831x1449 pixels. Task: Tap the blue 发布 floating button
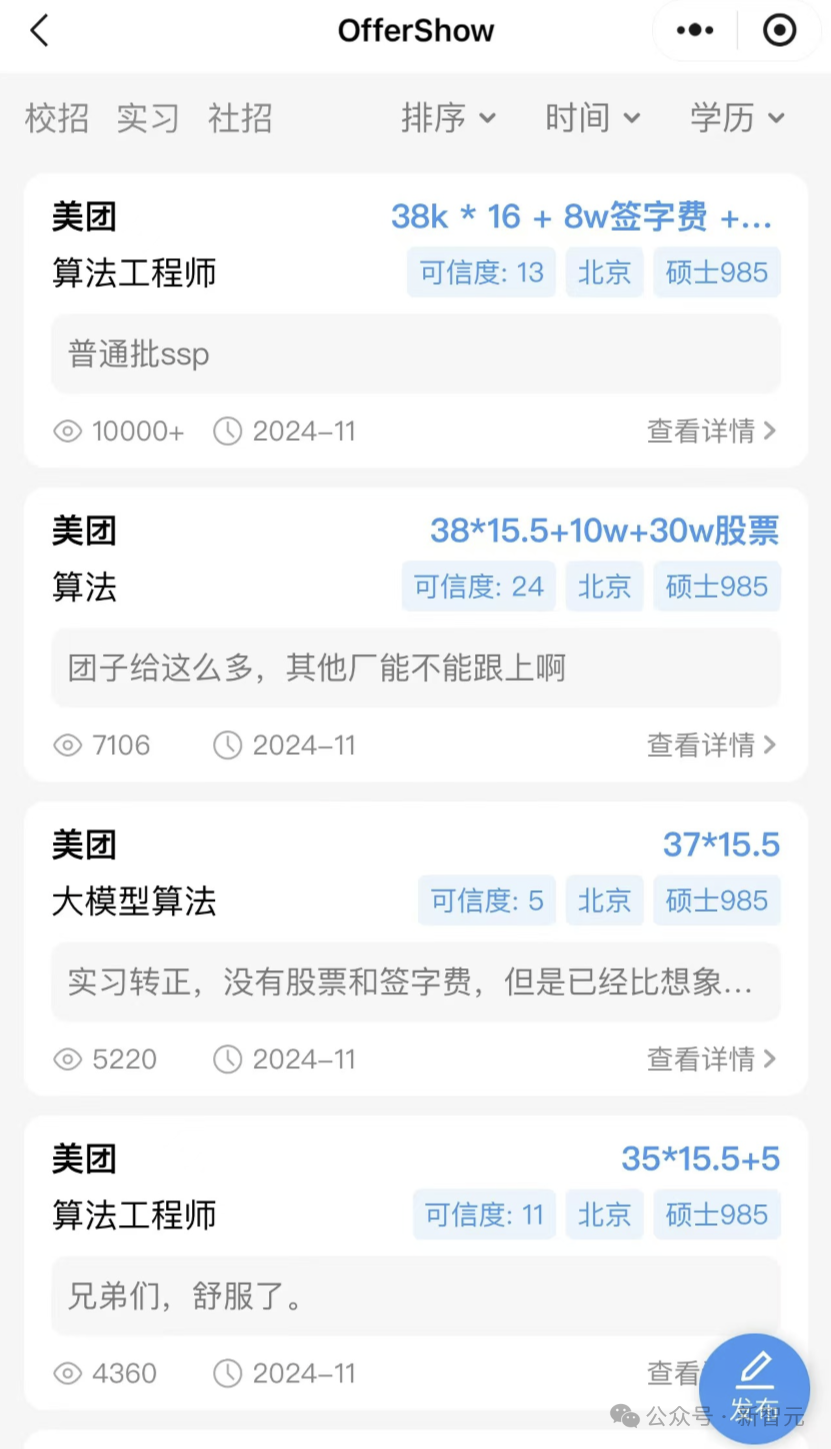point(755,1388)
